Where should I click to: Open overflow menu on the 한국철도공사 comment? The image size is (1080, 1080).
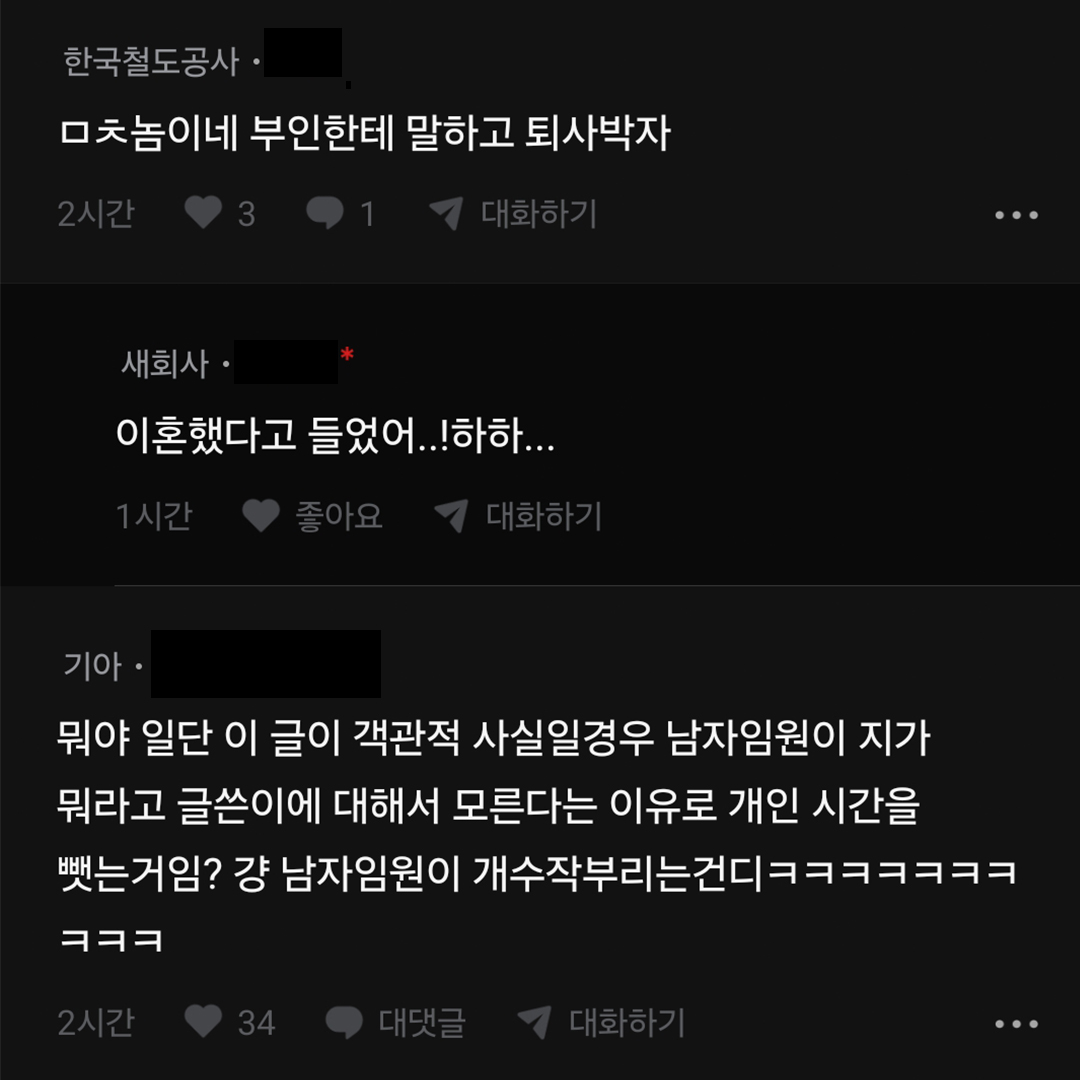click(1016, 215)
